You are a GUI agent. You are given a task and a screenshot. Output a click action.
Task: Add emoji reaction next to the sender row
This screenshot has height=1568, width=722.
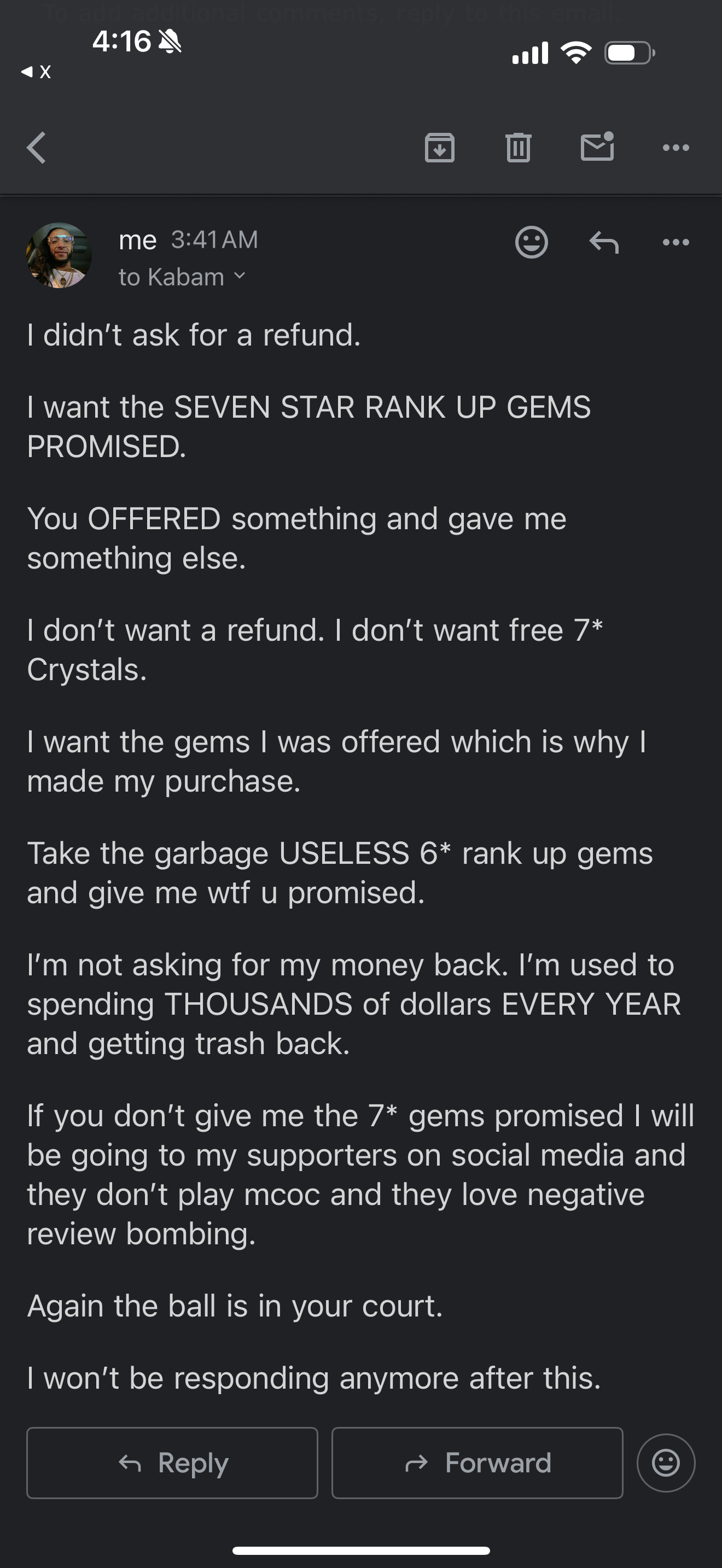(532, 242)
